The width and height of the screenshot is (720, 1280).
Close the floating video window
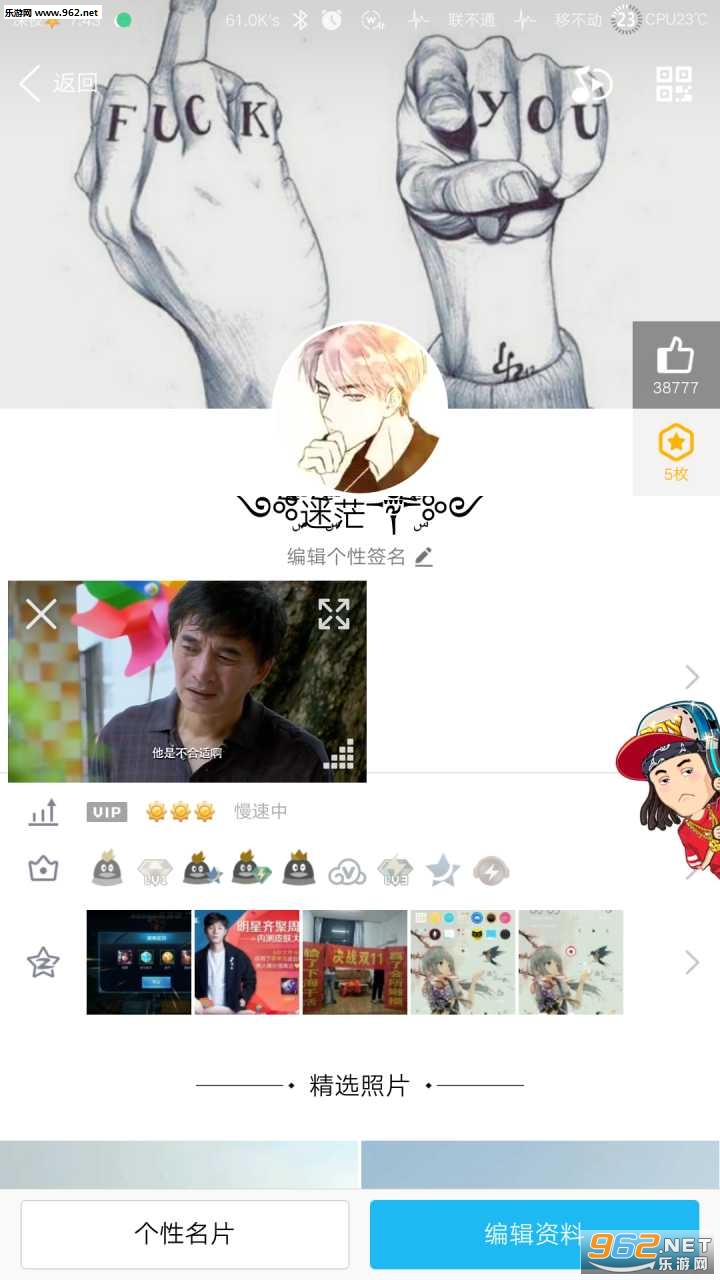point(41,613)
